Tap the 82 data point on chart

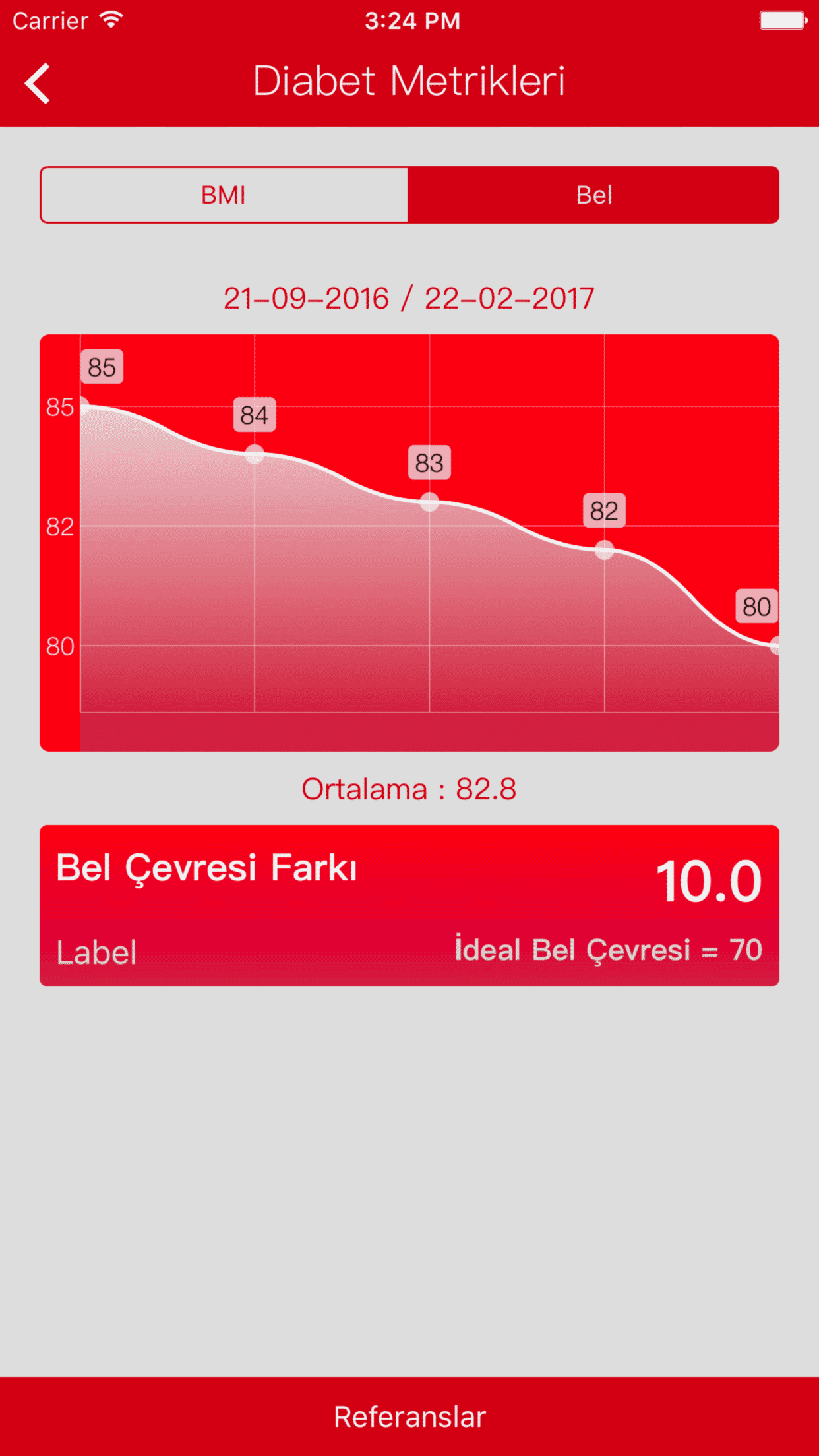click(604, 549)
